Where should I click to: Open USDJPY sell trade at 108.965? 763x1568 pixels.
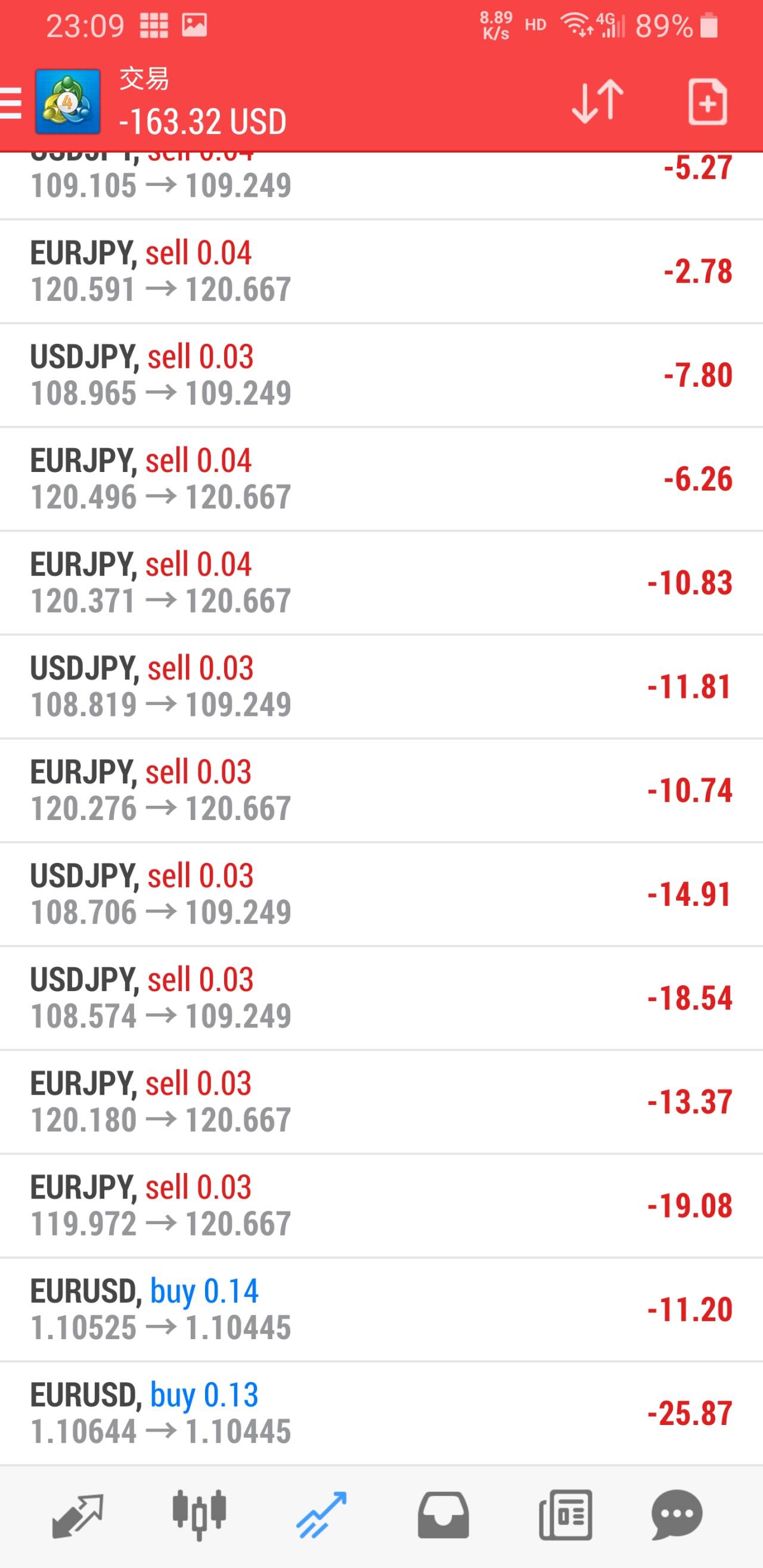381,375
